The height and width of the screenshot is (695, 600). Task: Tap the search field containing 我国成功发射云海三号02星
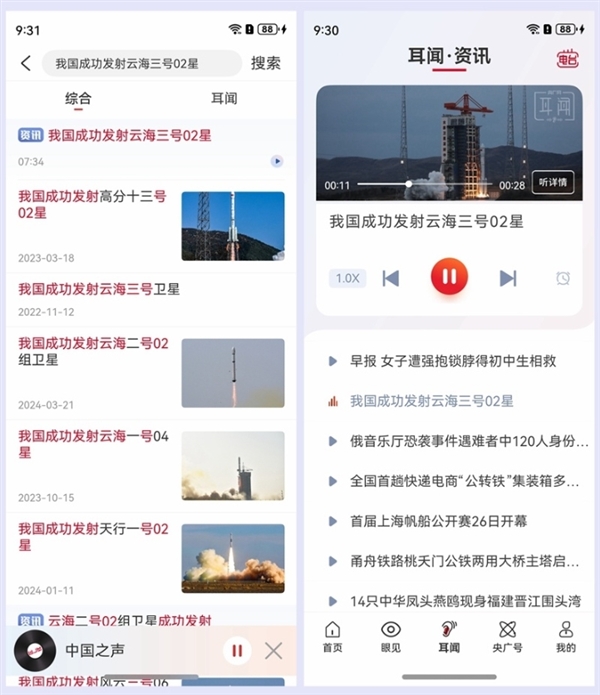pos(141,63)
